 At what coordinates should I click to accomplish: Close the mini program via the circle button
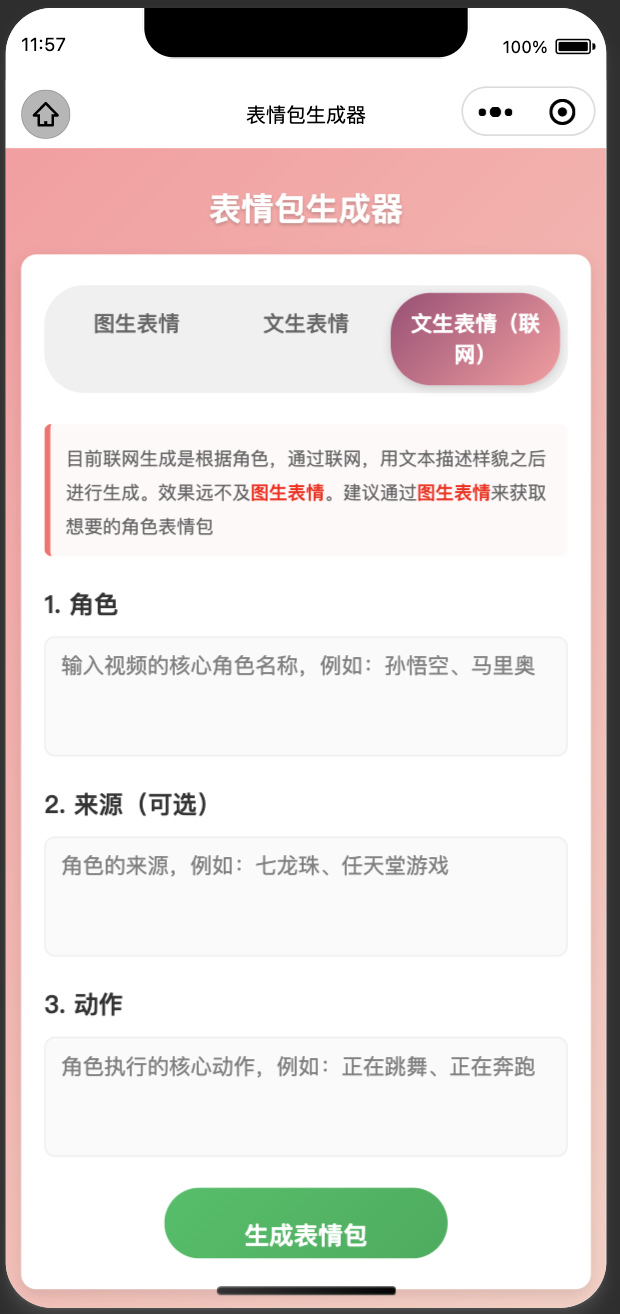pyautogui.click(x=562, y=112)
